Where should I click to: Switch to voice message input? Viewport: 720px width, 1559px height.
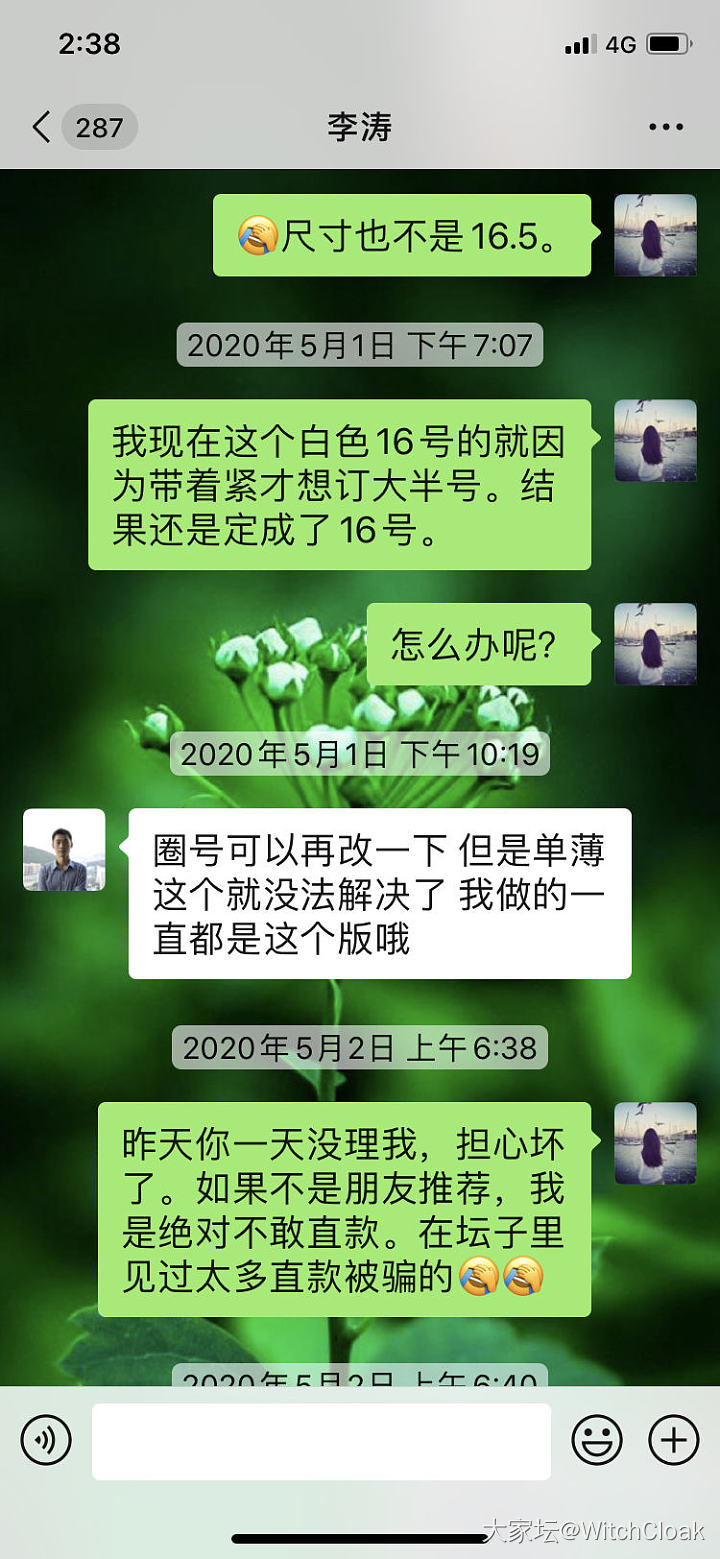pyautogui.click(x=46, y=1441)
